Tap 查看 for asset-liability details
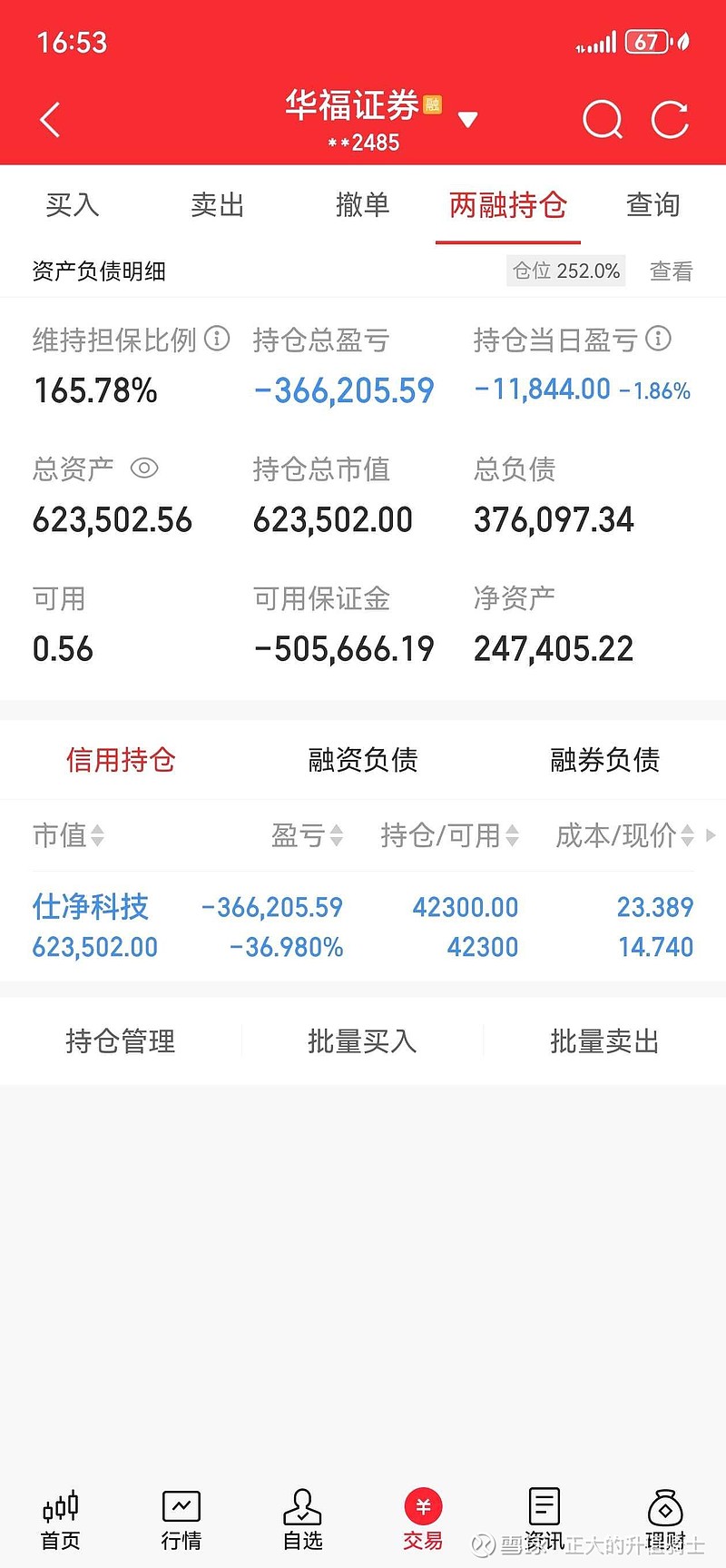The image size is (726, 1568). [672, 271]
